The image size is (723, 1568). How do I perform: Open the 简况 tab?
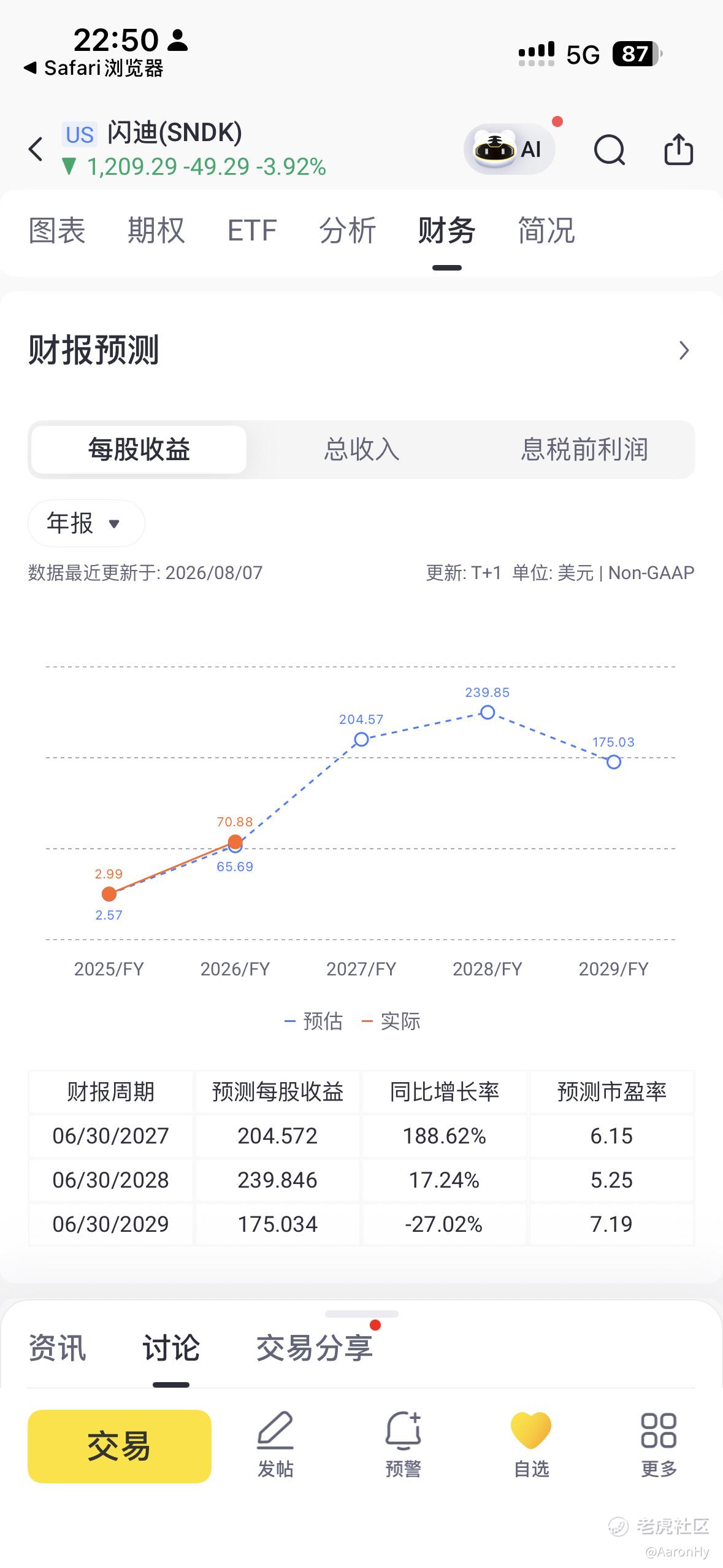(546, 231)
